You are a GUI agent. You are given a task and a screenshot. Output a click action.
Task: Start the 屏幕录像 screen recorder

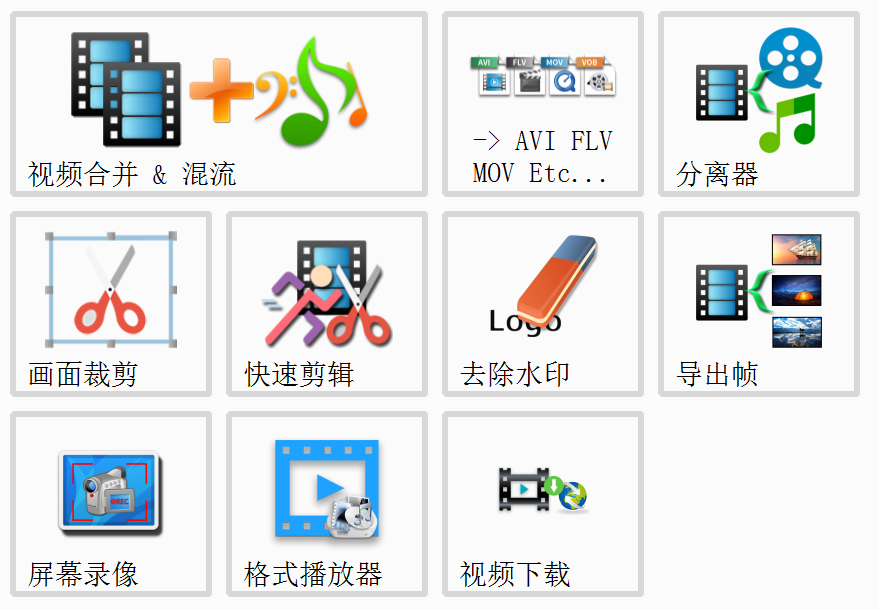point(110,504)
